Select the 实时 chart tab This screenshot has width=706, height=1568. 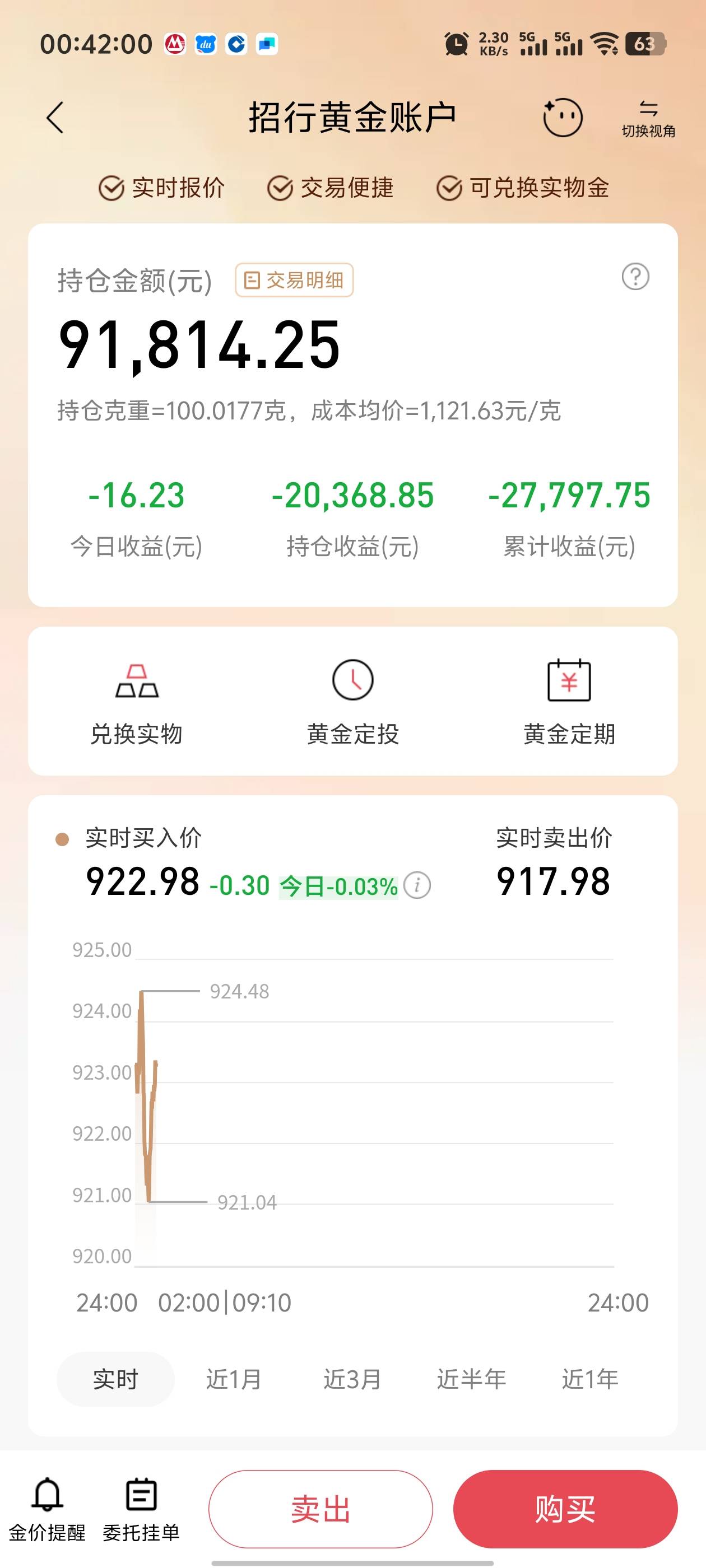point(116,1379)
